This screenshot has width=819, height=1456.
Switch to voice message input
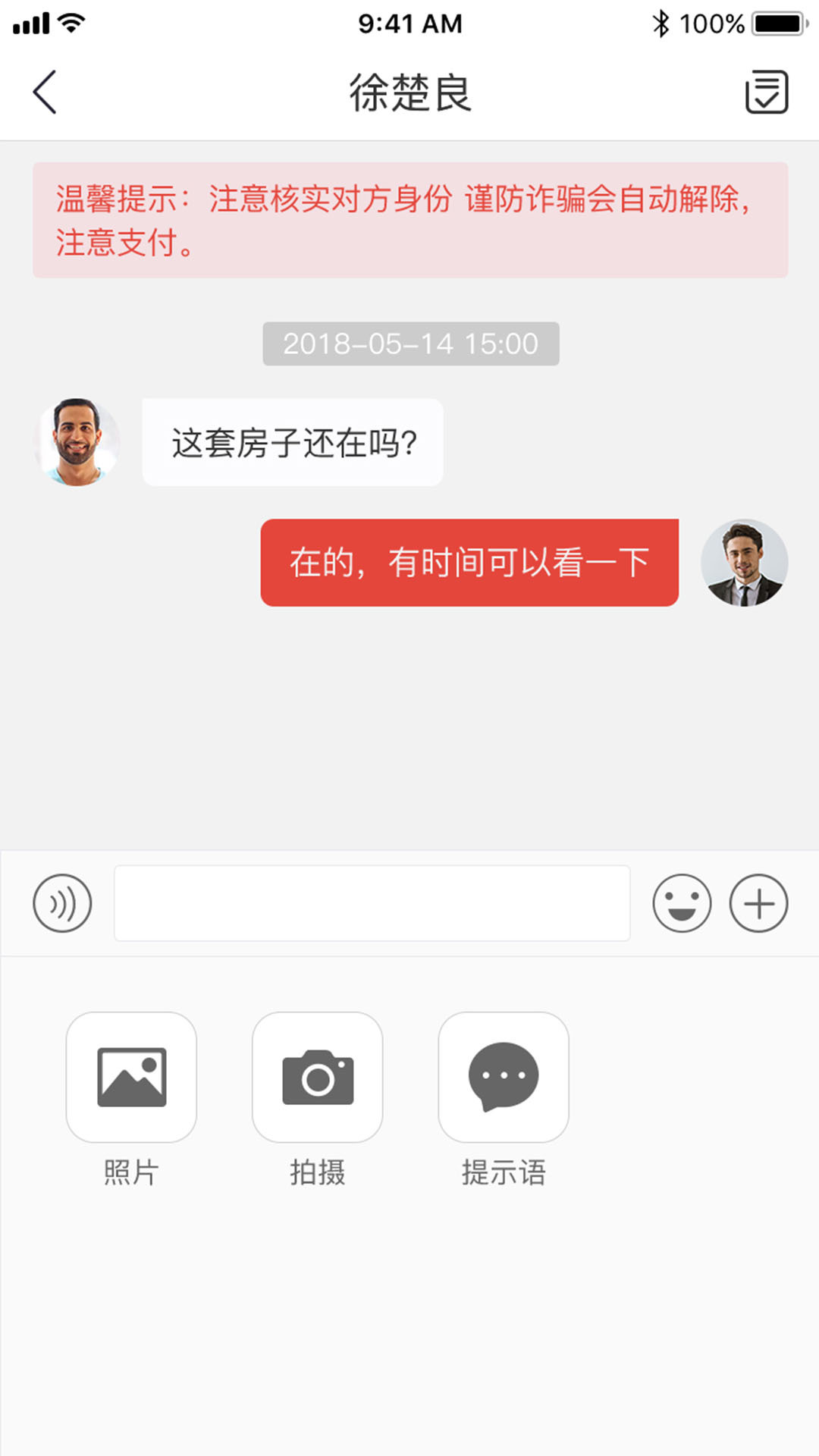[62, 903]
